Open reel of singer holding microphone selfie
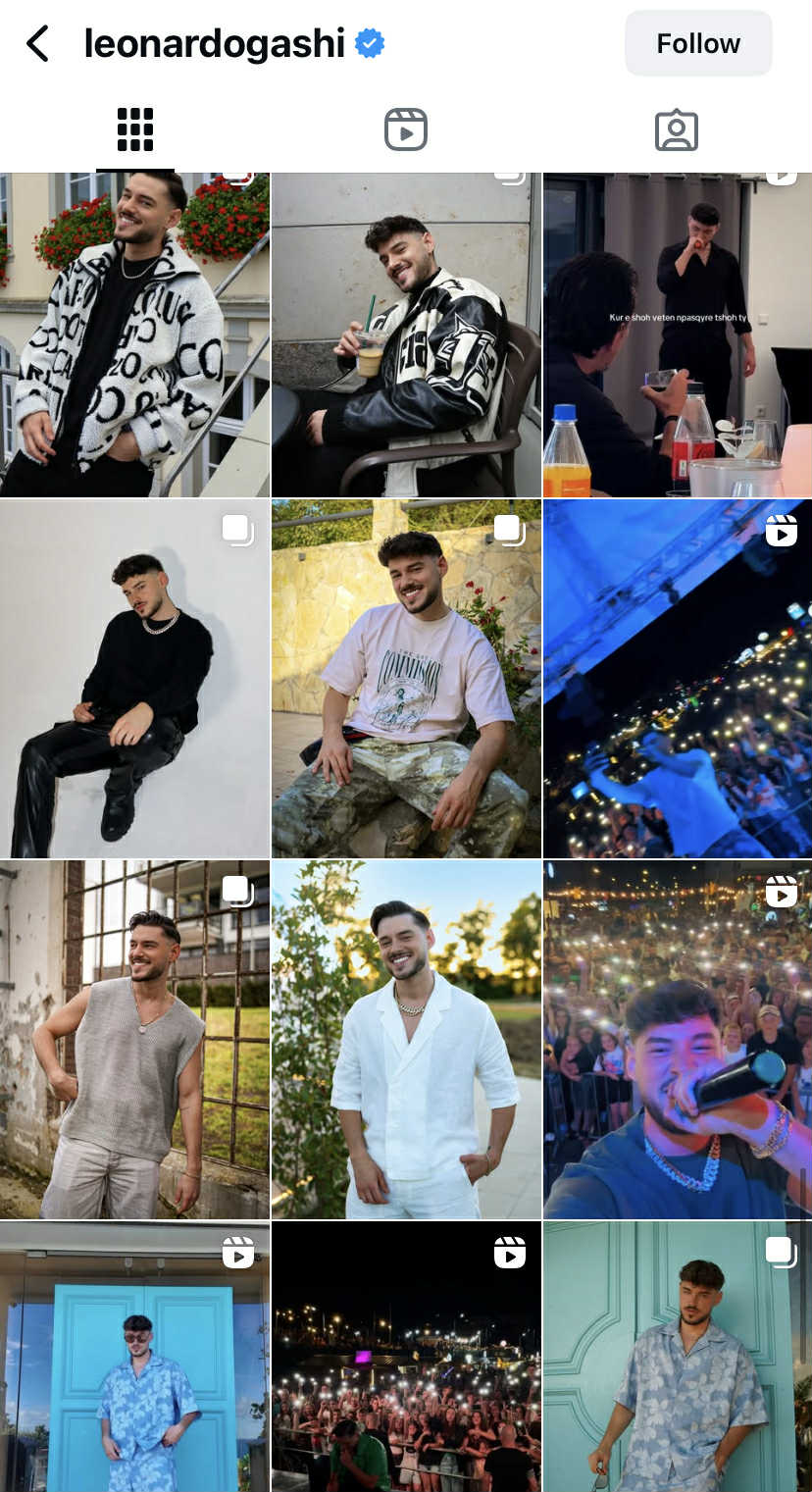The width and height of the screenshot is (812, 1492). (x=677, y=1040)
